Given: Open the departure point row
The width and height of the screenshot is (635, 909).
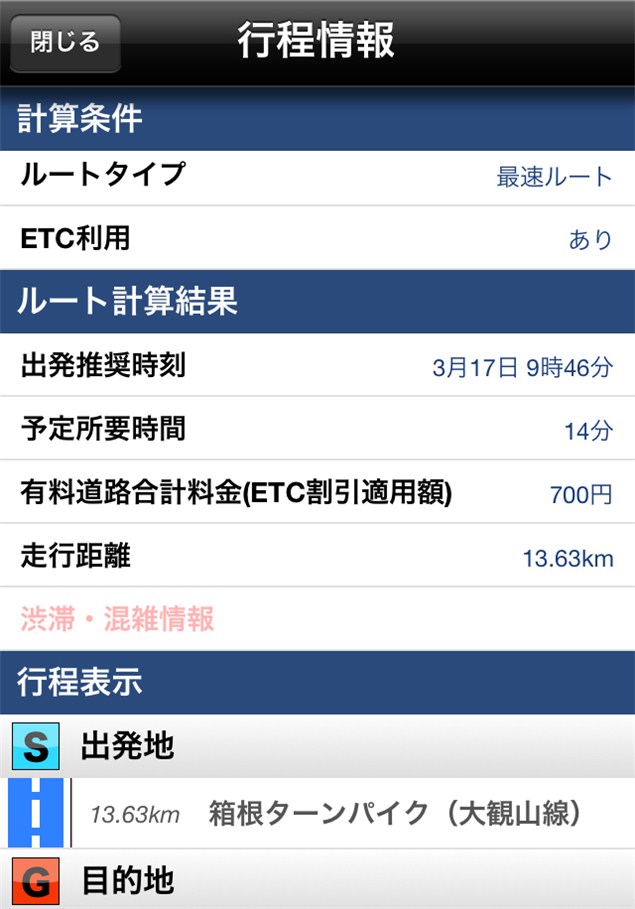Looking at the screenshot, I should point(317,746).
